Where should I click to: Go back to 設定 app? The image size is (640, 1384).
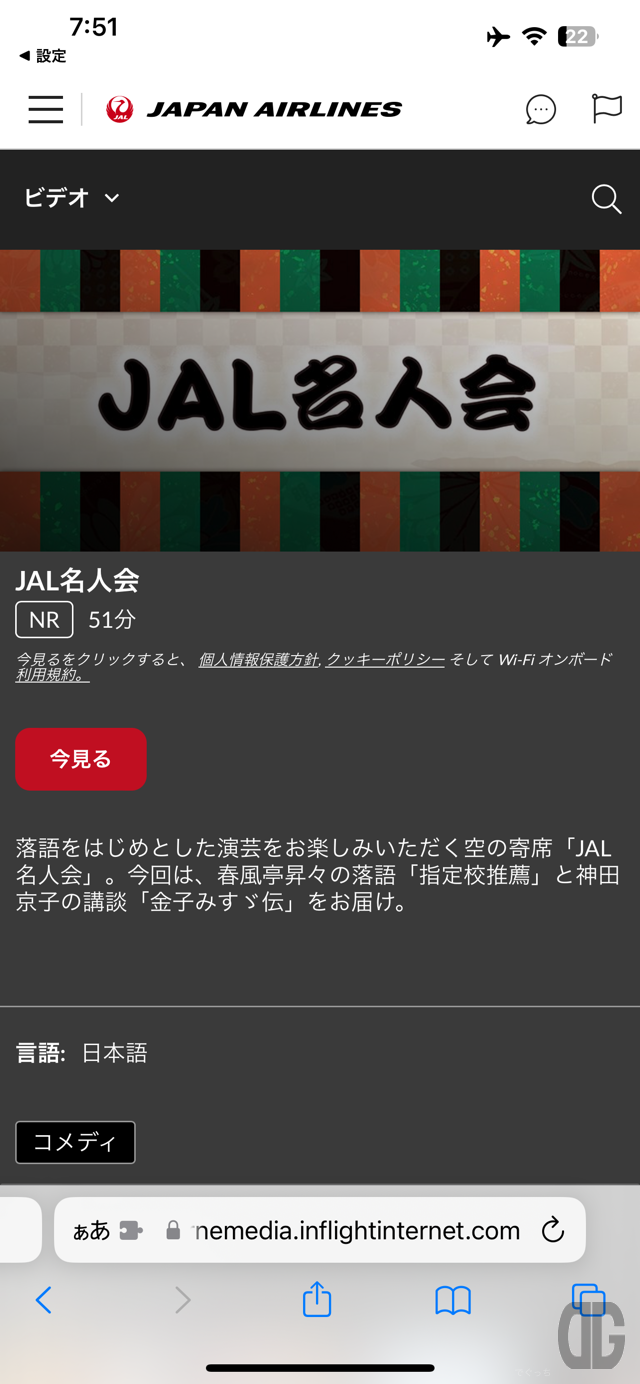coord(42,56)
